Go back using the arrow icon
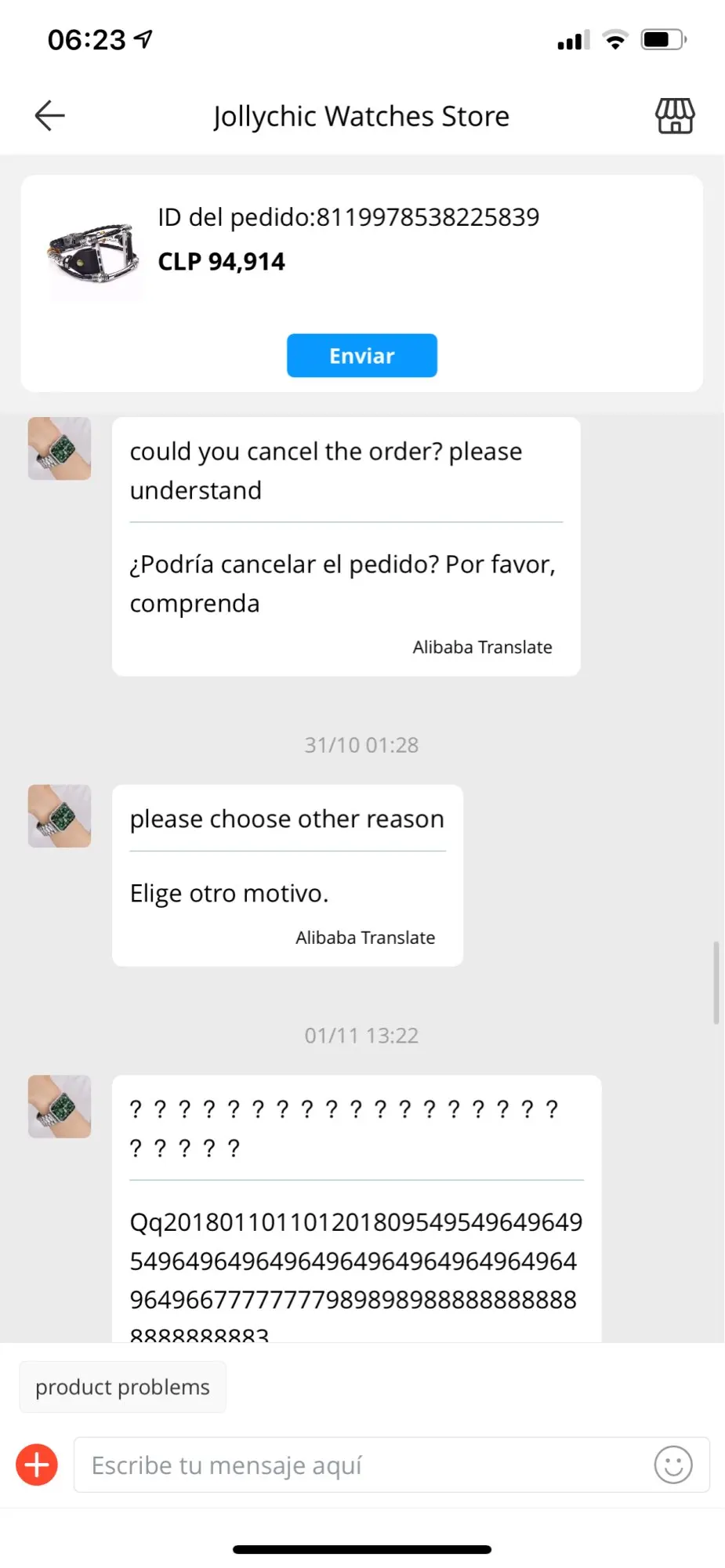The image size is (725, 1568). [49, 116]
